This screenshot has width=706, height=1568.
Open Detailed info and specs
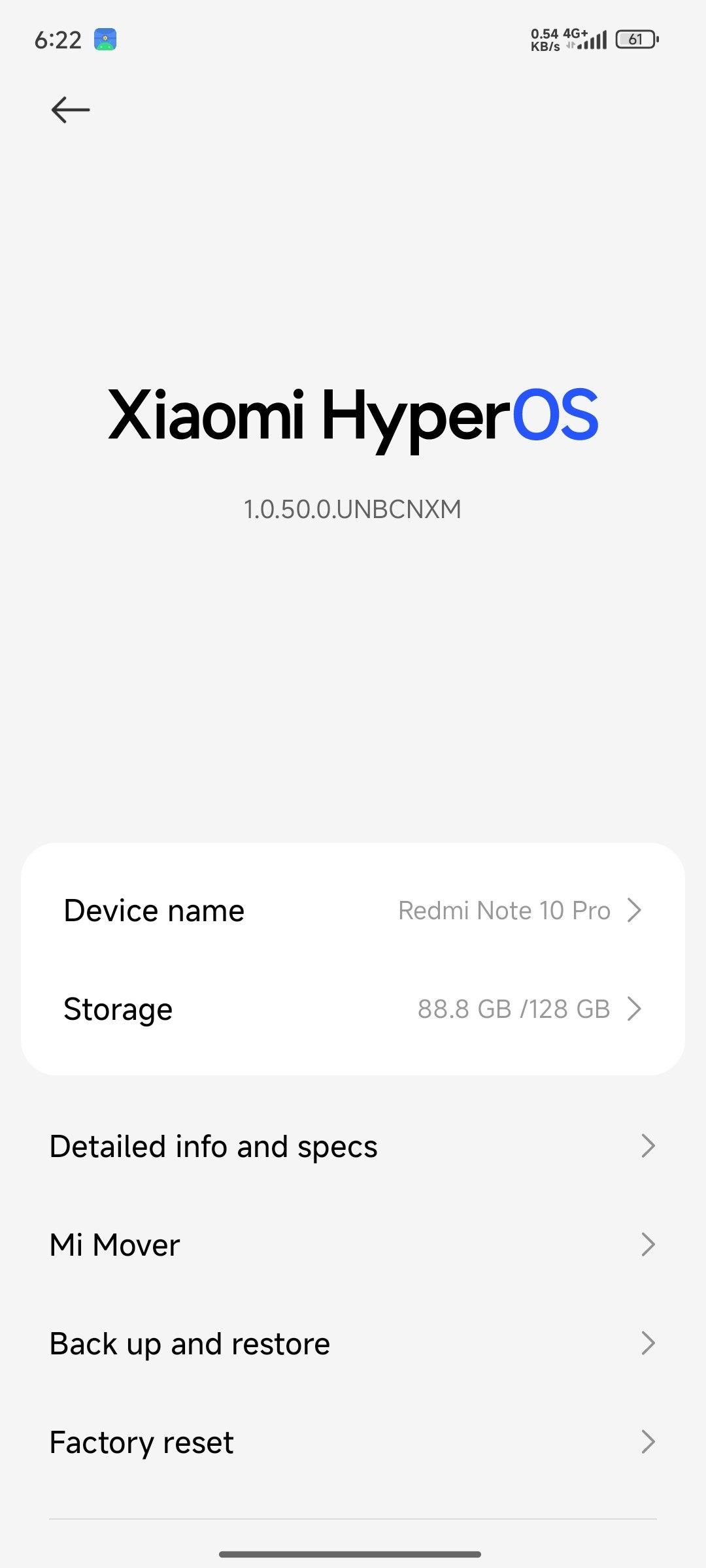(x=353, y=1146)
